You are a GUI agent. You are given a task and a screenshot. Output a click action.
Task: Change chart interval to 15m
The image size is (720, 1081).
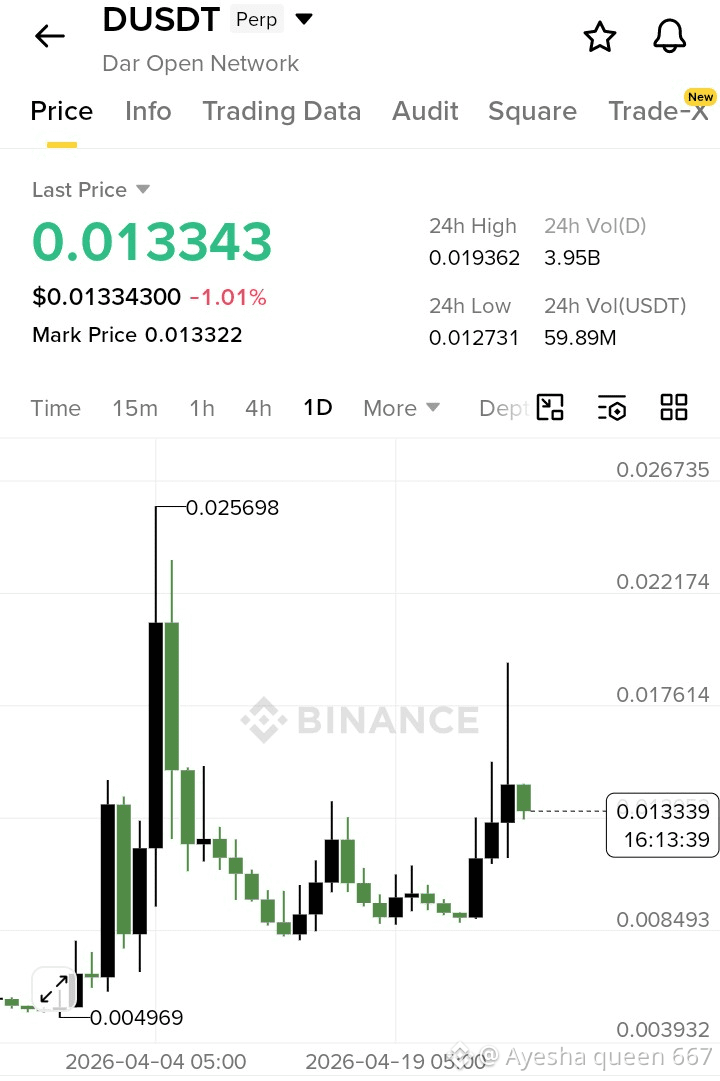(135, 408)
